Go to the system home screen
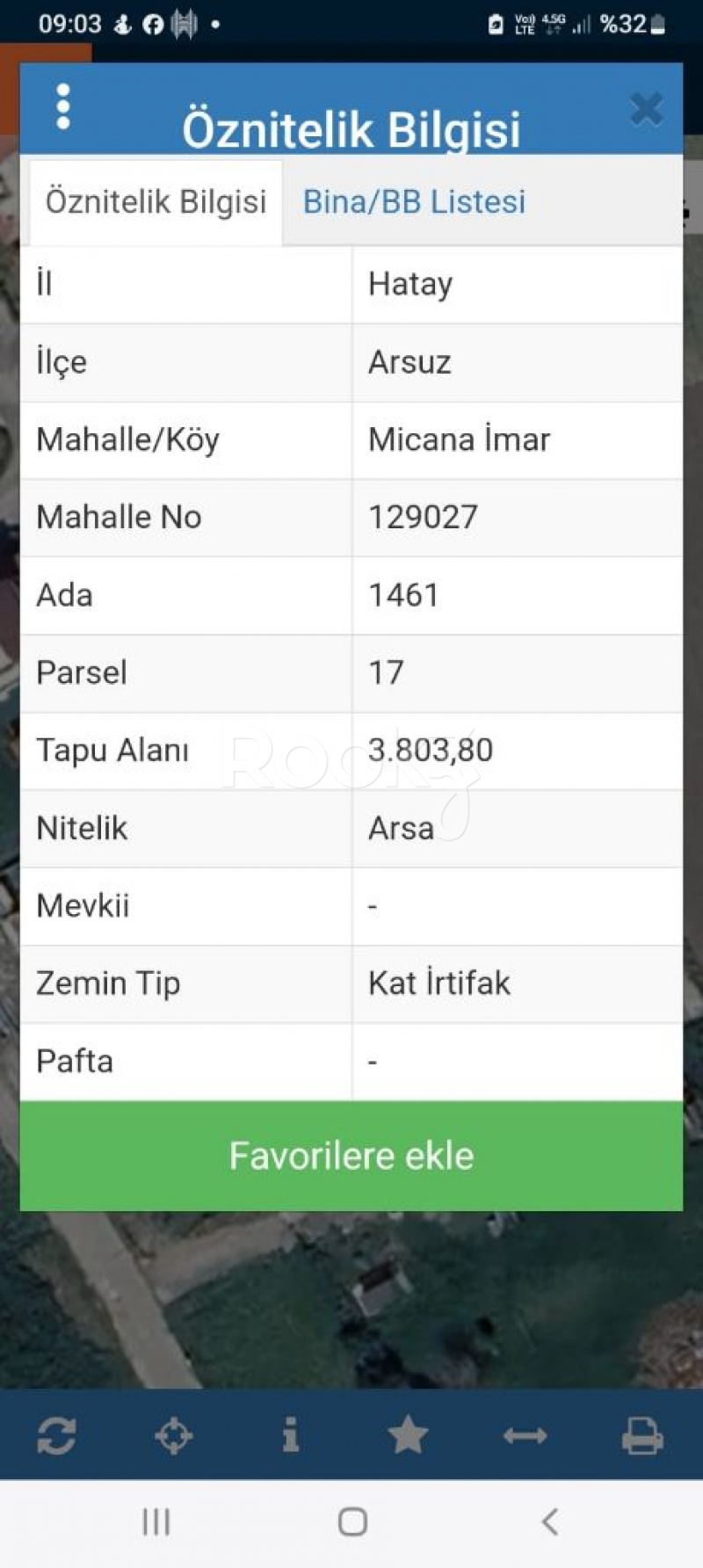This screenshot has width=703, height=1568. pyautogui.click(x=352, y=1521)
